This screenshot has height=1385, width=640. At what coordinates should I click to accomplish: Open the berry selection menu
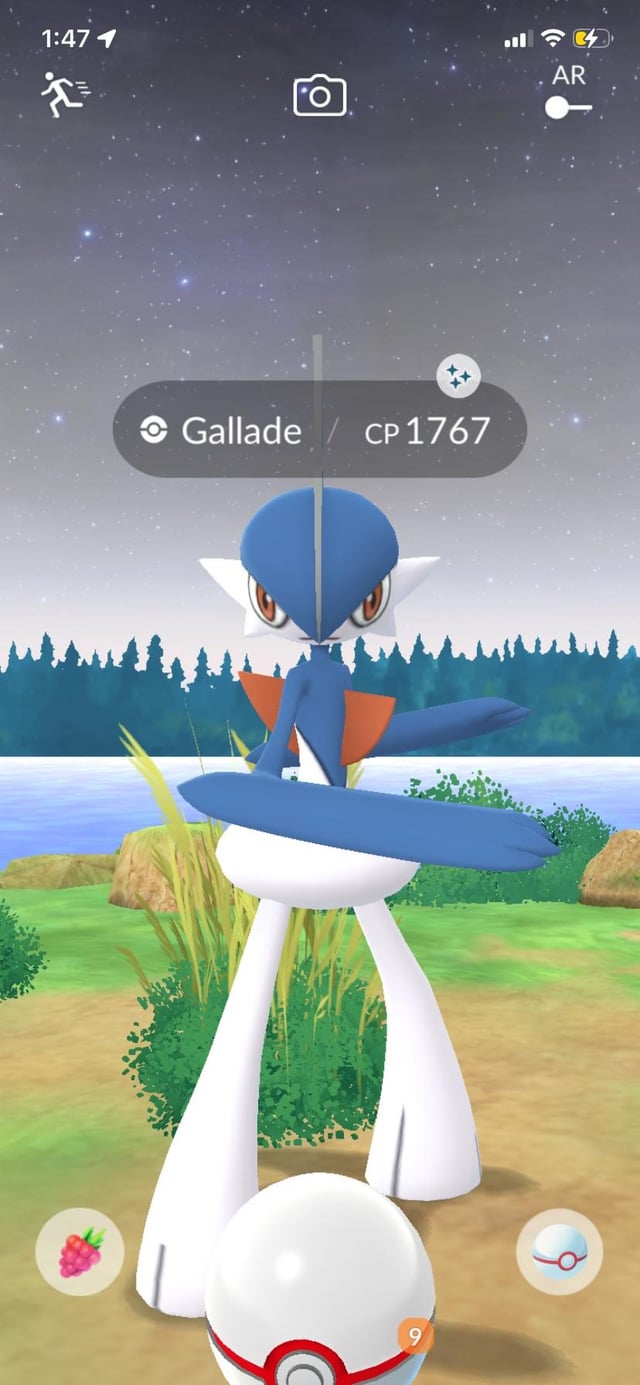[80, 1252]
